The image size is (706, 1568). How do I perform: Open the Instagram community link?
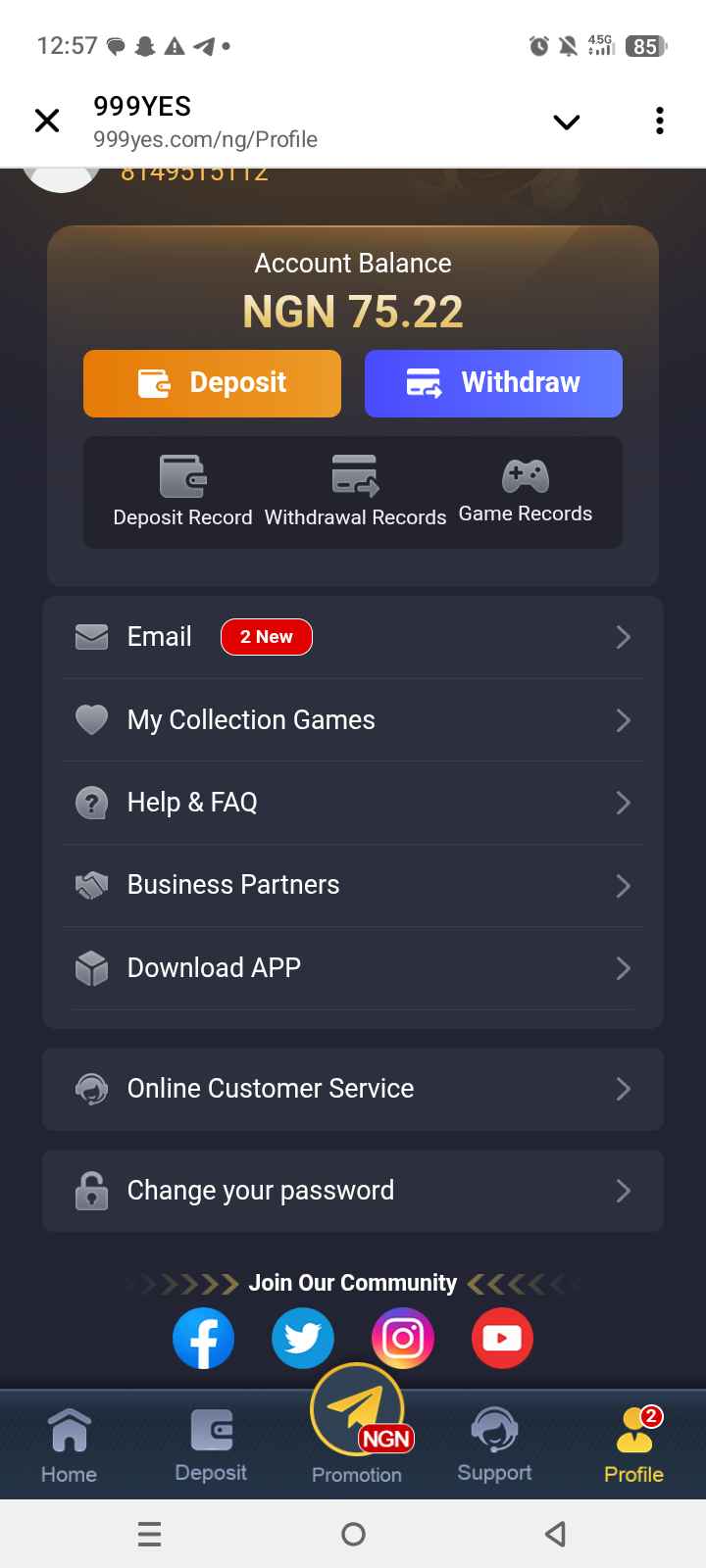coord(403,1338)
